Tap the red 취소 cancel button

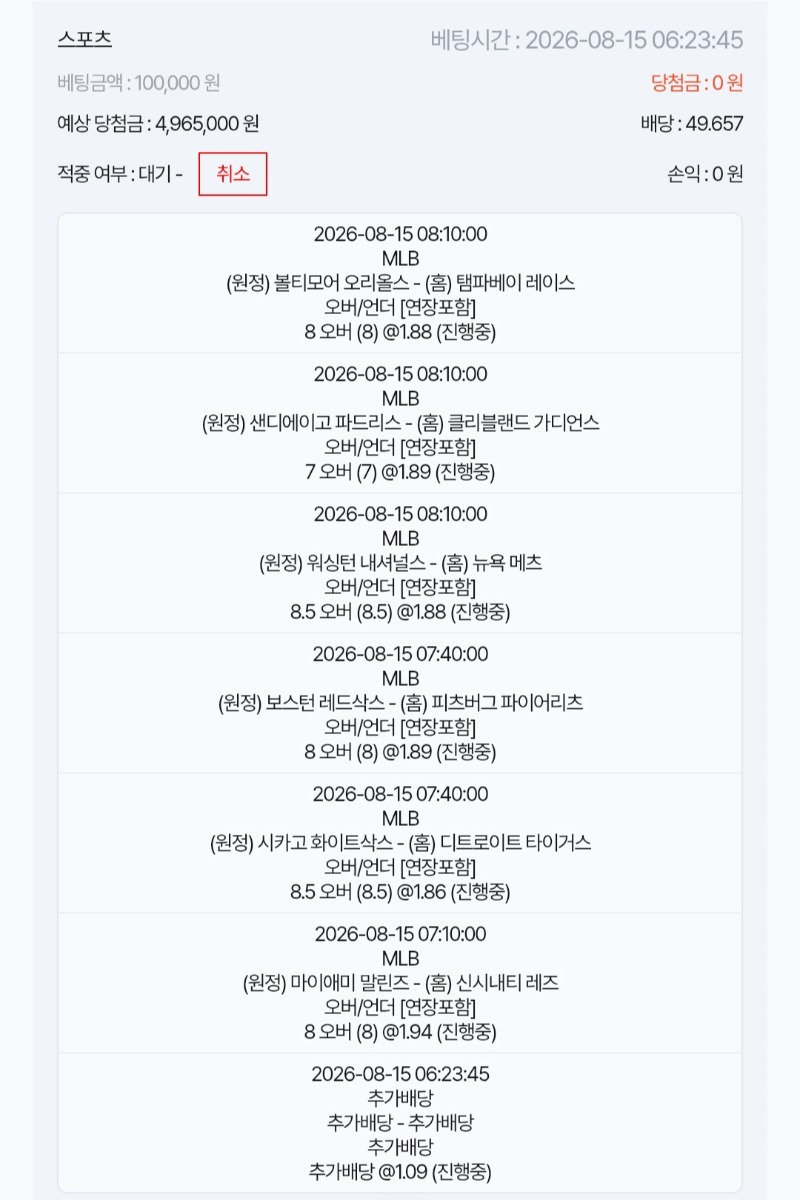click(x=233, y=175)
